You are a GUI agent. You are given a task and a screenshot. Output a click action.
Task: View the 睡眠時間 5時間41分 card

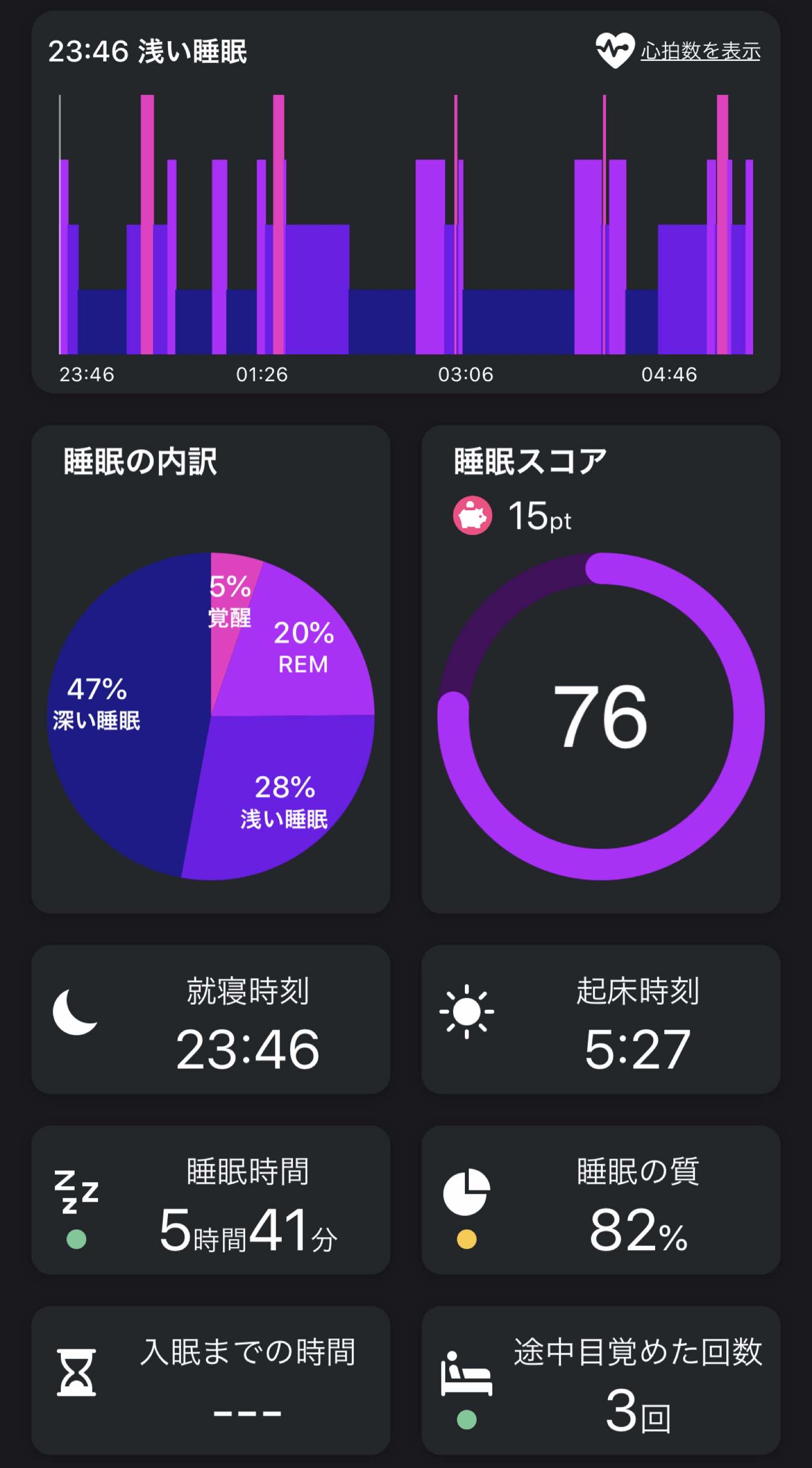210,1200
